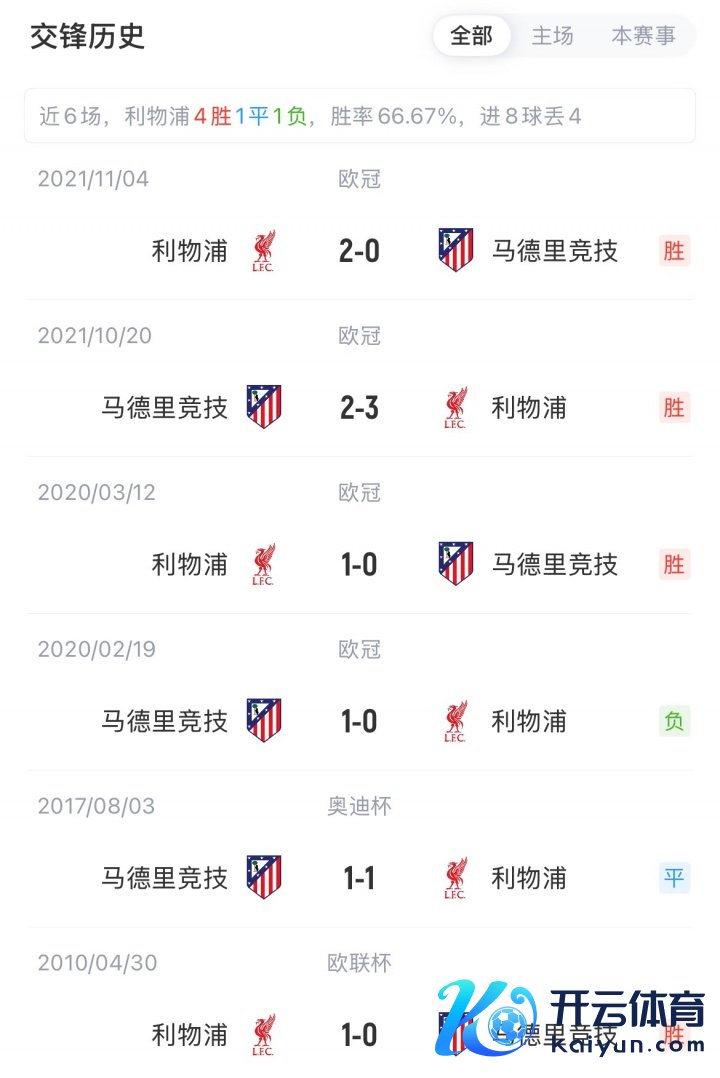Switch to the 主场 tab
720x1078 pixels.
point(552,36)
